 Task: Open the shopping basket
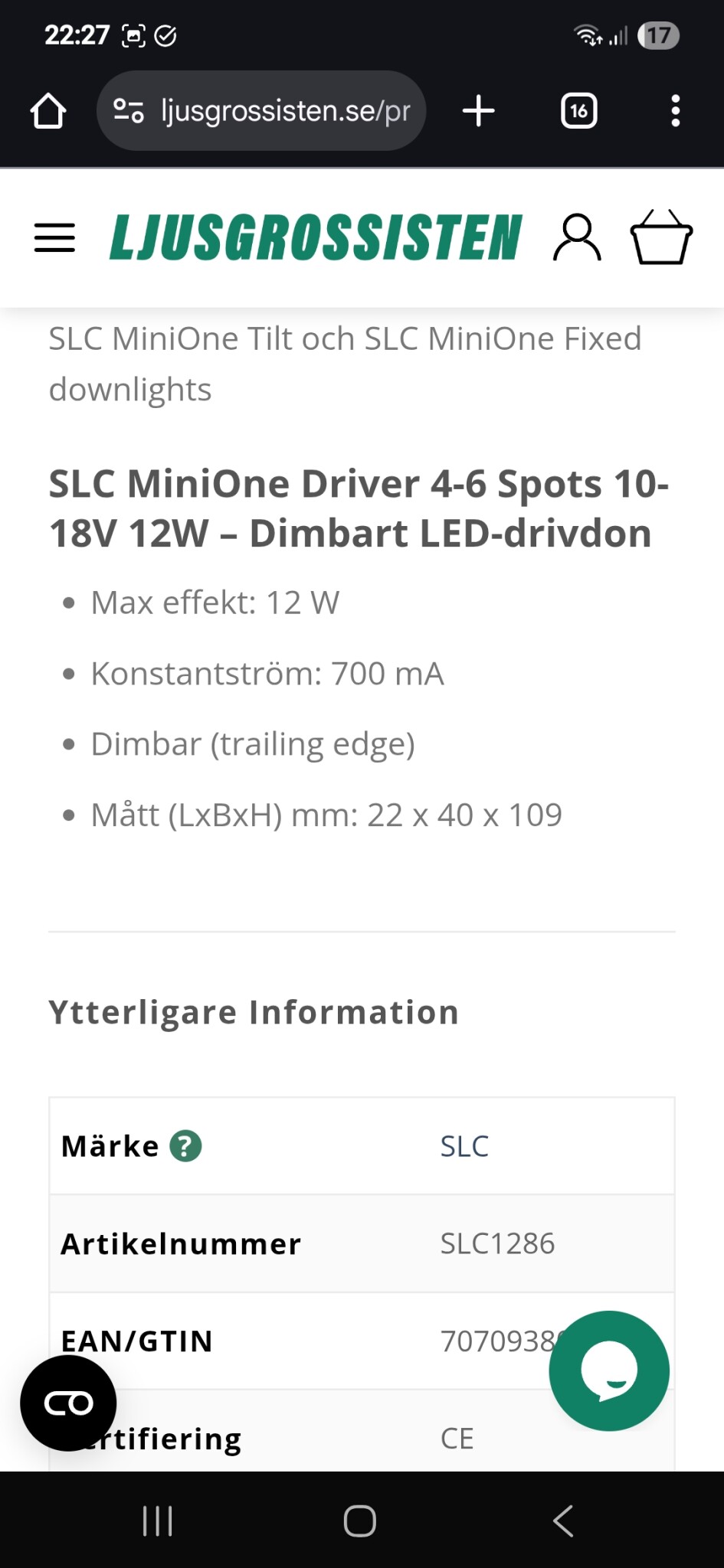point(661,238)
